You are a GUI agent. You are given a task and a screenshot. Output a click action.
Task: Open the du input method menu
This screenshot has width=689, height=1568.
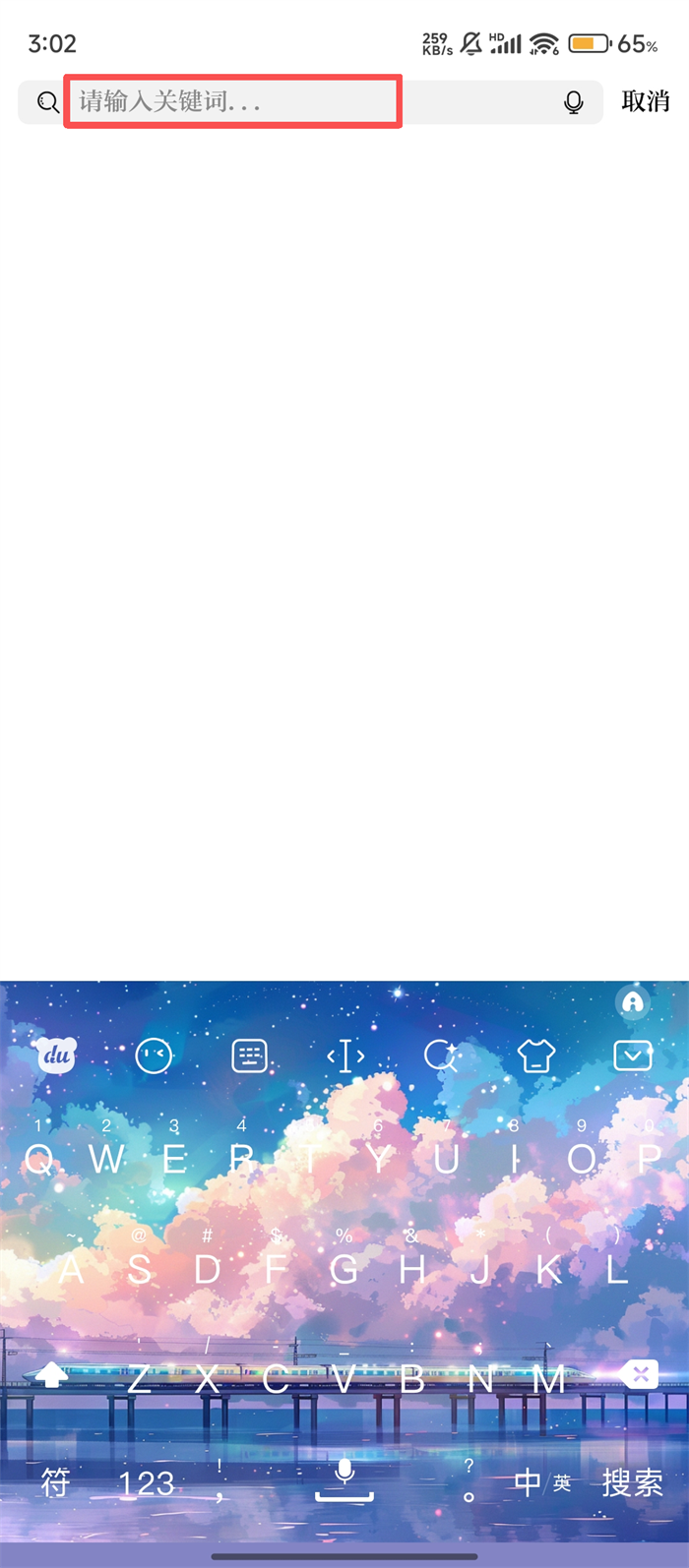point(57,1056)
